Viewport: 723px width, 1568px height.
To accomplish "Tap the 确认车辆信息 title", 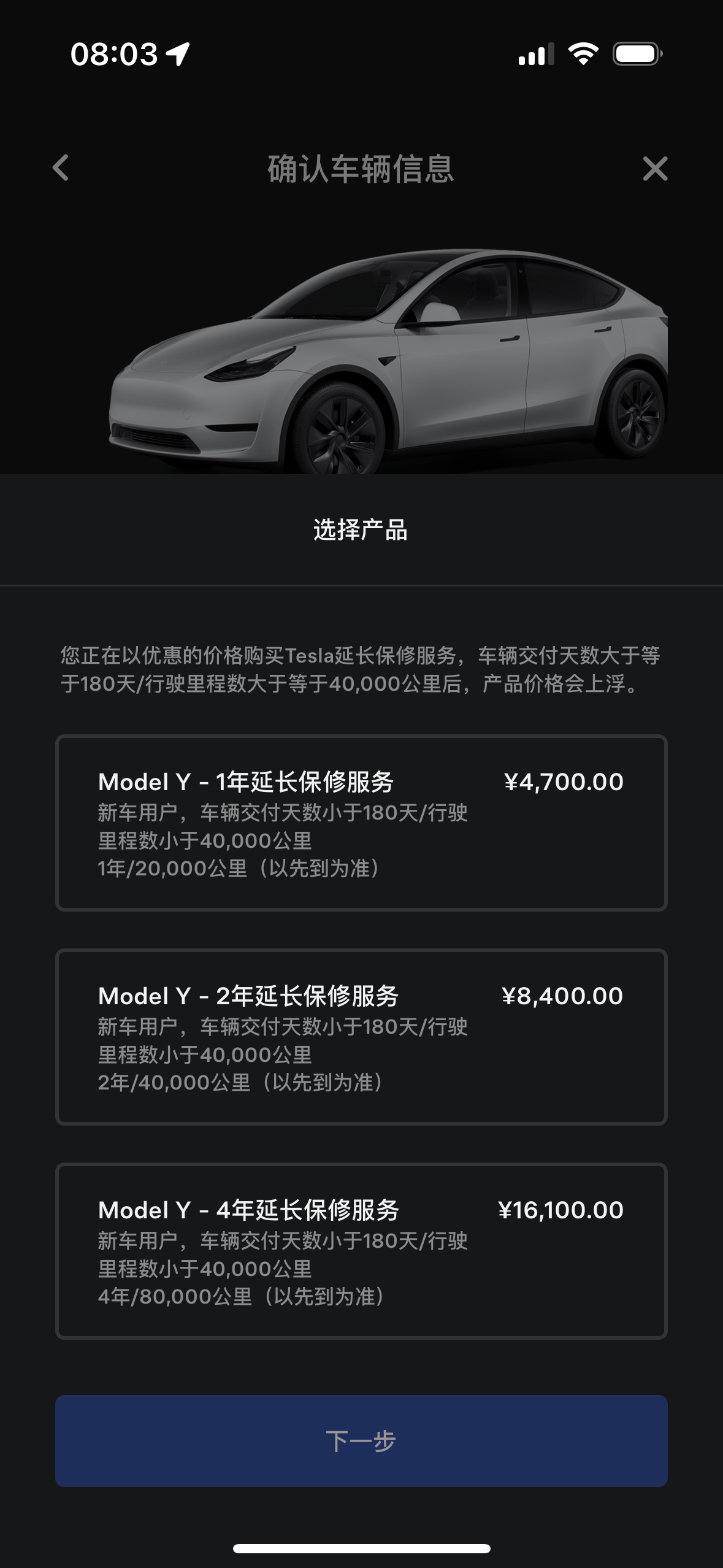I will coord(361,170).
